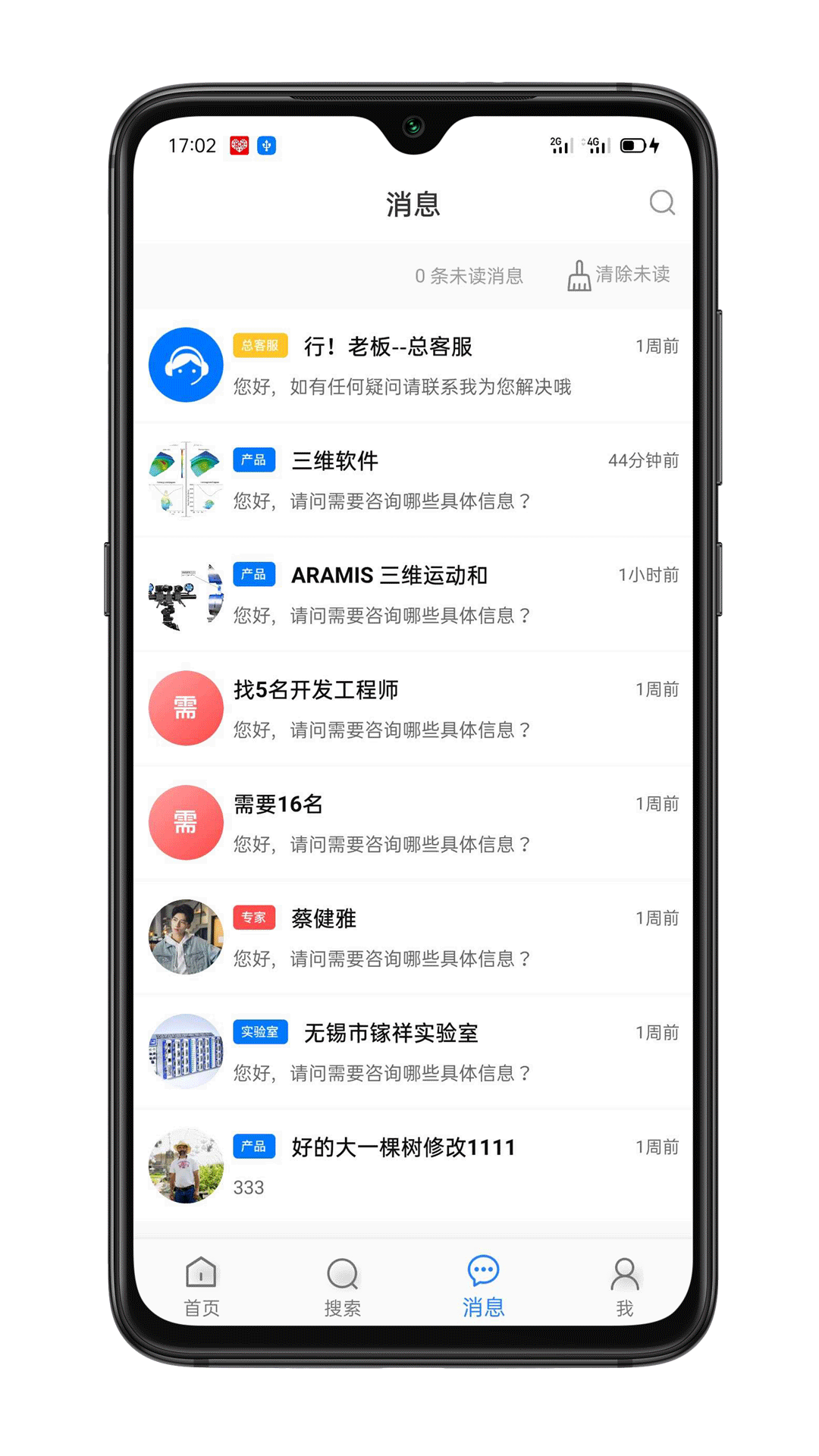The width and height of the screenshot is (819, 1456).
Task: Go to the 首页 home tab
Action: point(202,1286)
